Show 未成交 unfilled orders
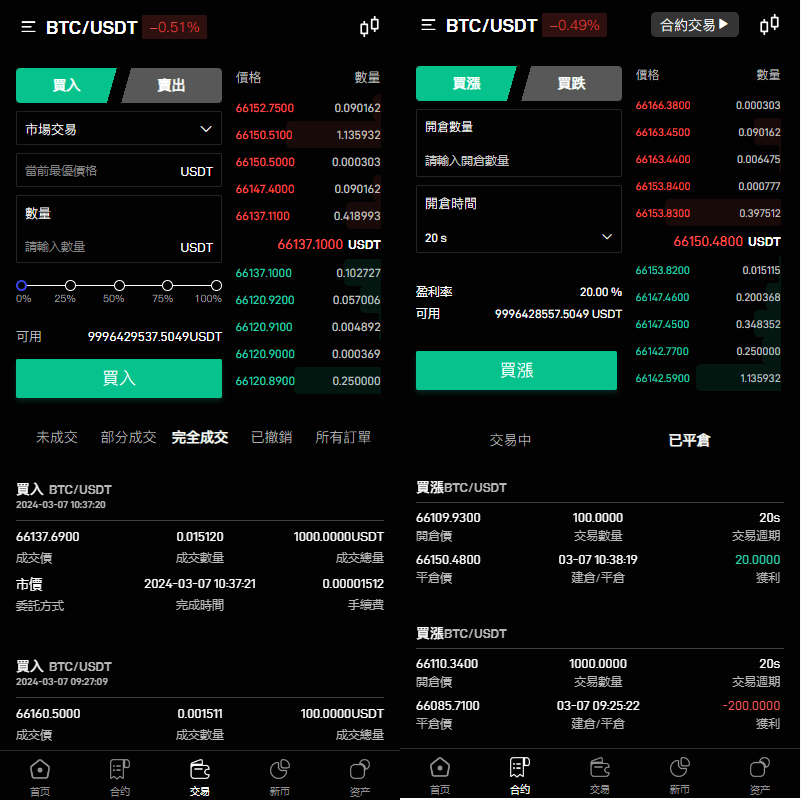The image size is (801, 800). click(x=57, y=437)
